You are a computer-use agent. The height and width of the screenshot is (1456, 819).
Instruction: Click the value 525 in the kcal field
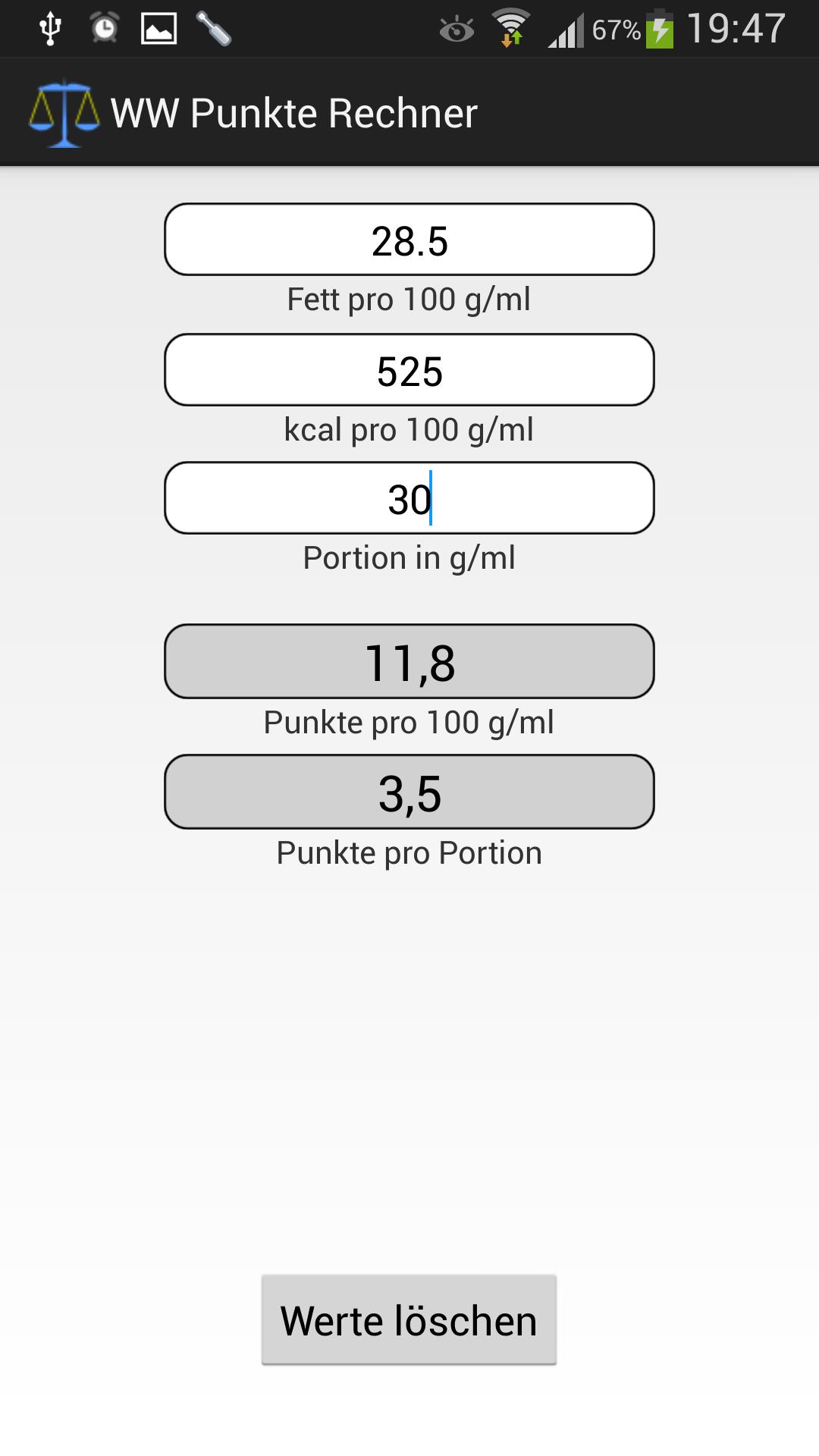pyautogui.click(x=409, y=370)
